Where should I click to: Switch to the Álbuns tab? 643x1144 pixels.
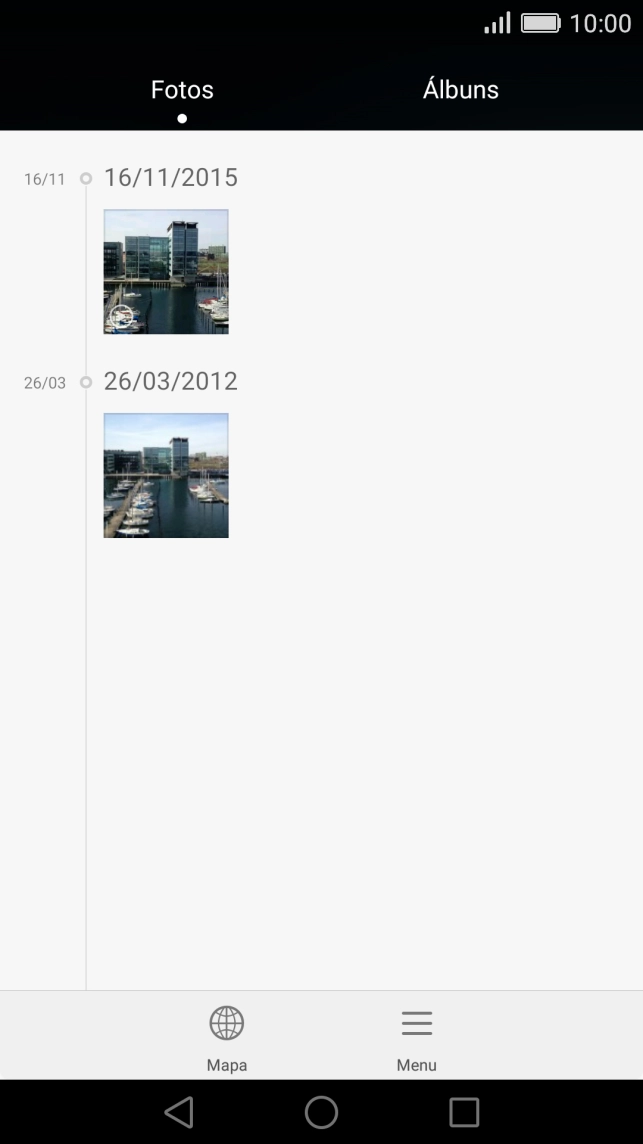[460, 90]
